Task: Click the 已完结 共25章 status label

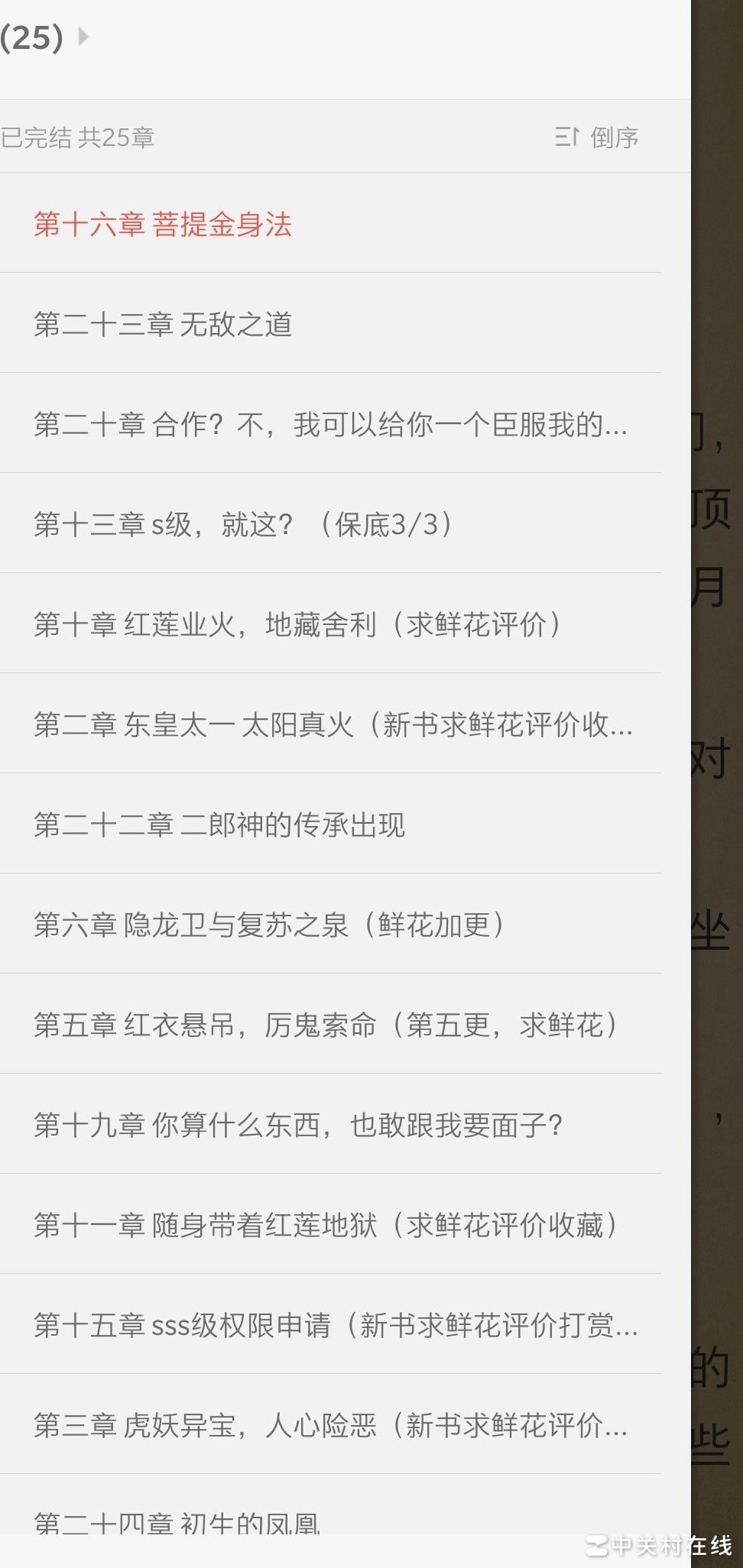Action: coord(76,138)
